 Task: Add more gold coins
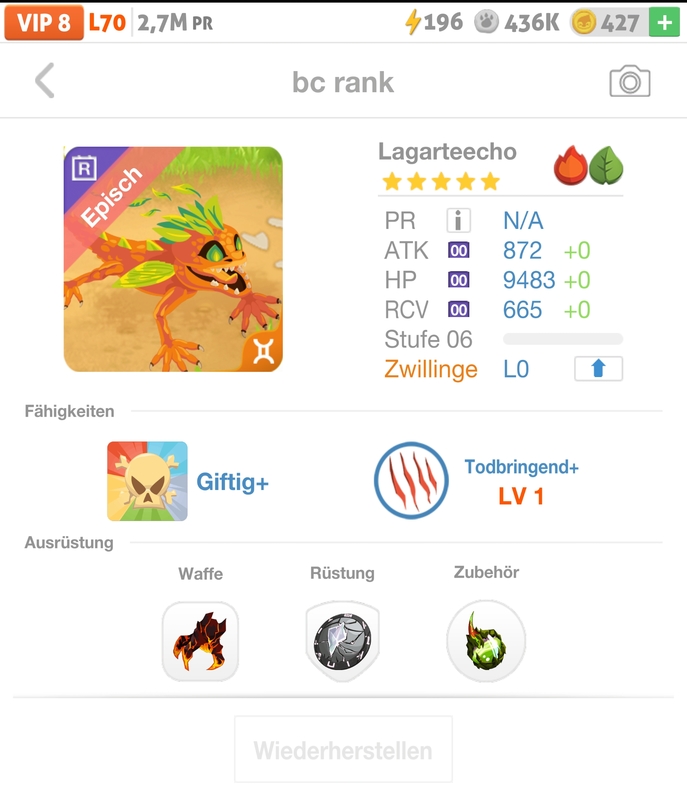[663, 22]
